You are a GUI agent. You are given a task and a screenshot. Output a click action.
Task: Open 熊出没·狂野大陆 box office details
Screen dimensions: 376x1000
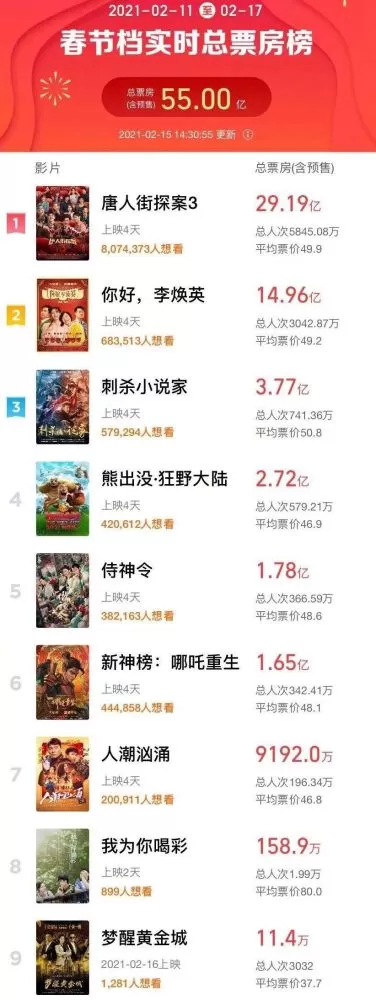188,499
